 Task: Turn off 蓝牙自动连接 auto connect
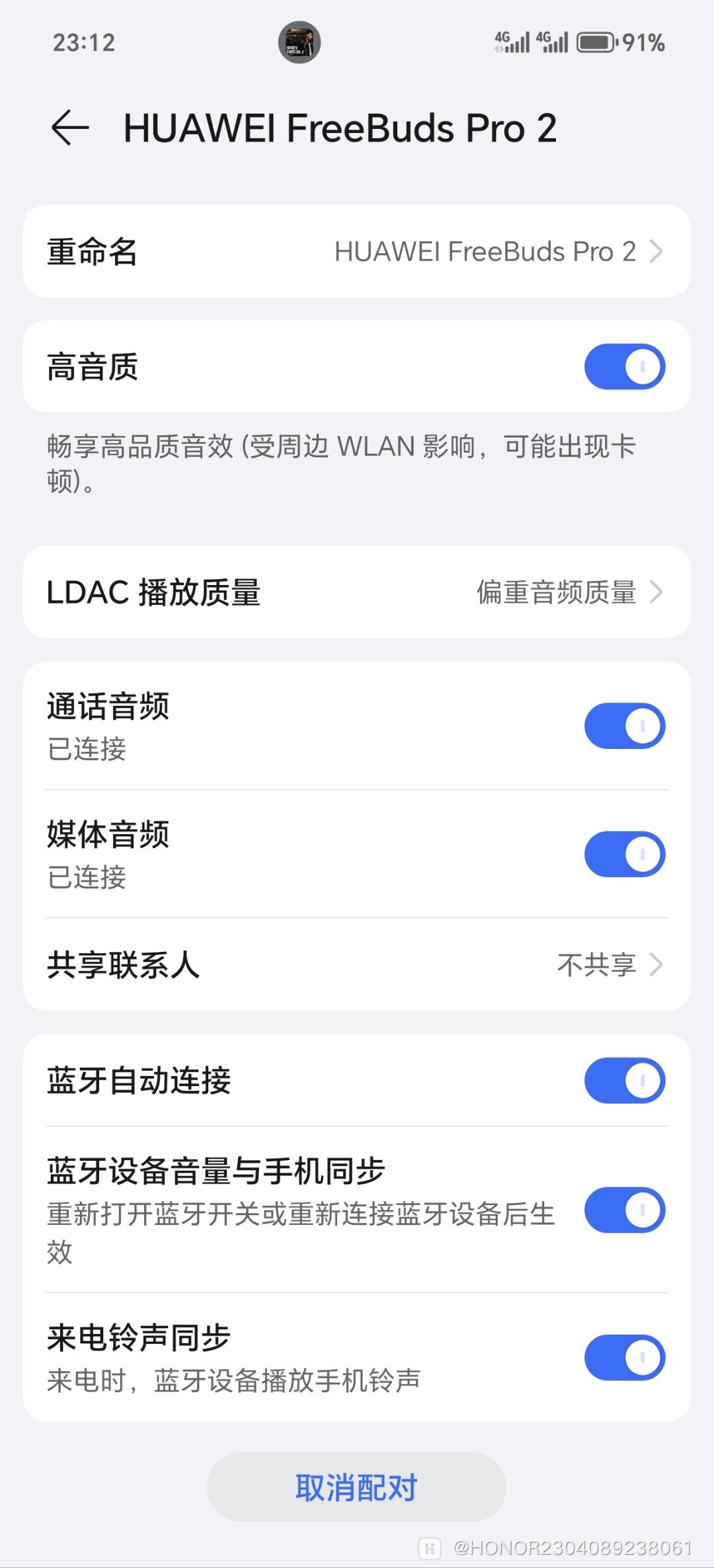[624, 1079]
